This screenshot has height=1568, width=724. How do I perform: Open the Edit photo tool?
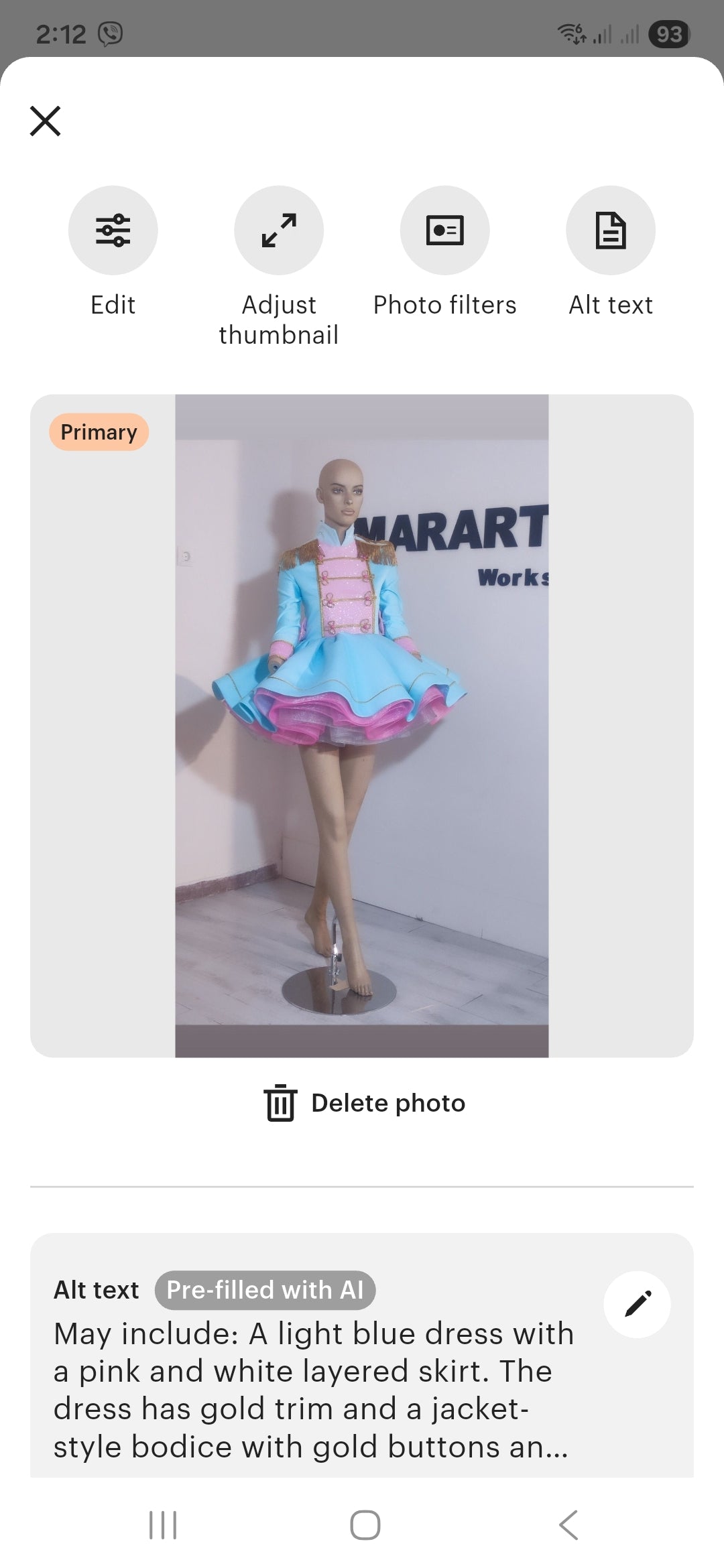click(x=113, y=231)
